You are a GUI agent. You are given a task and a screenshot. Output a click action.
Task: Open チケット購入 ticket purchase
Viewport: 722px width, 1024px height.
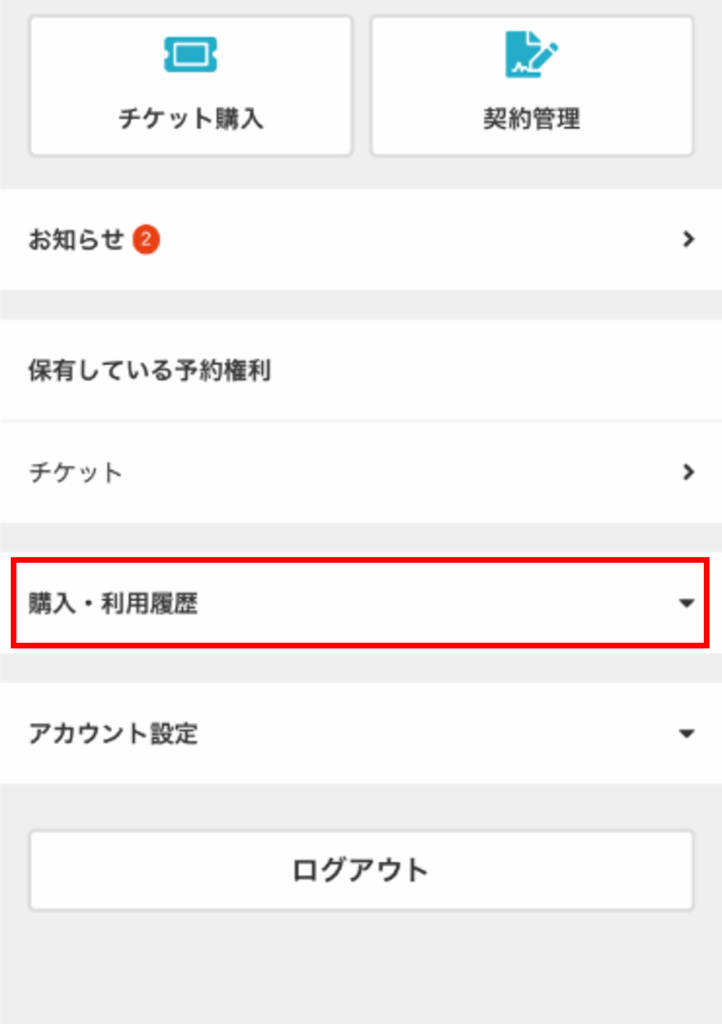tap(190, 85)
